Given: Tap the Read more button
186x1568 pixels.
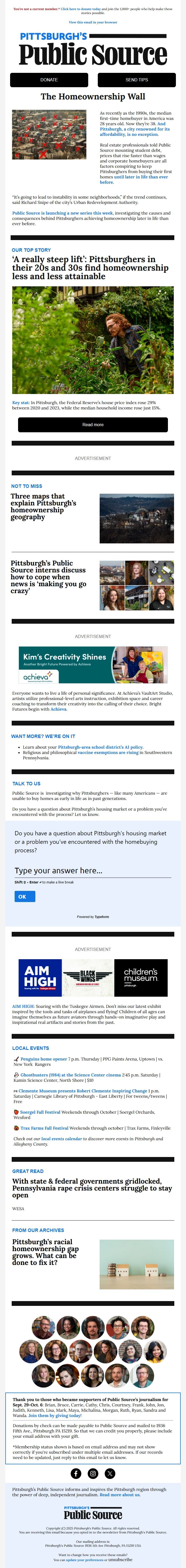Looking at the screenshot, I should pos(93,425).
